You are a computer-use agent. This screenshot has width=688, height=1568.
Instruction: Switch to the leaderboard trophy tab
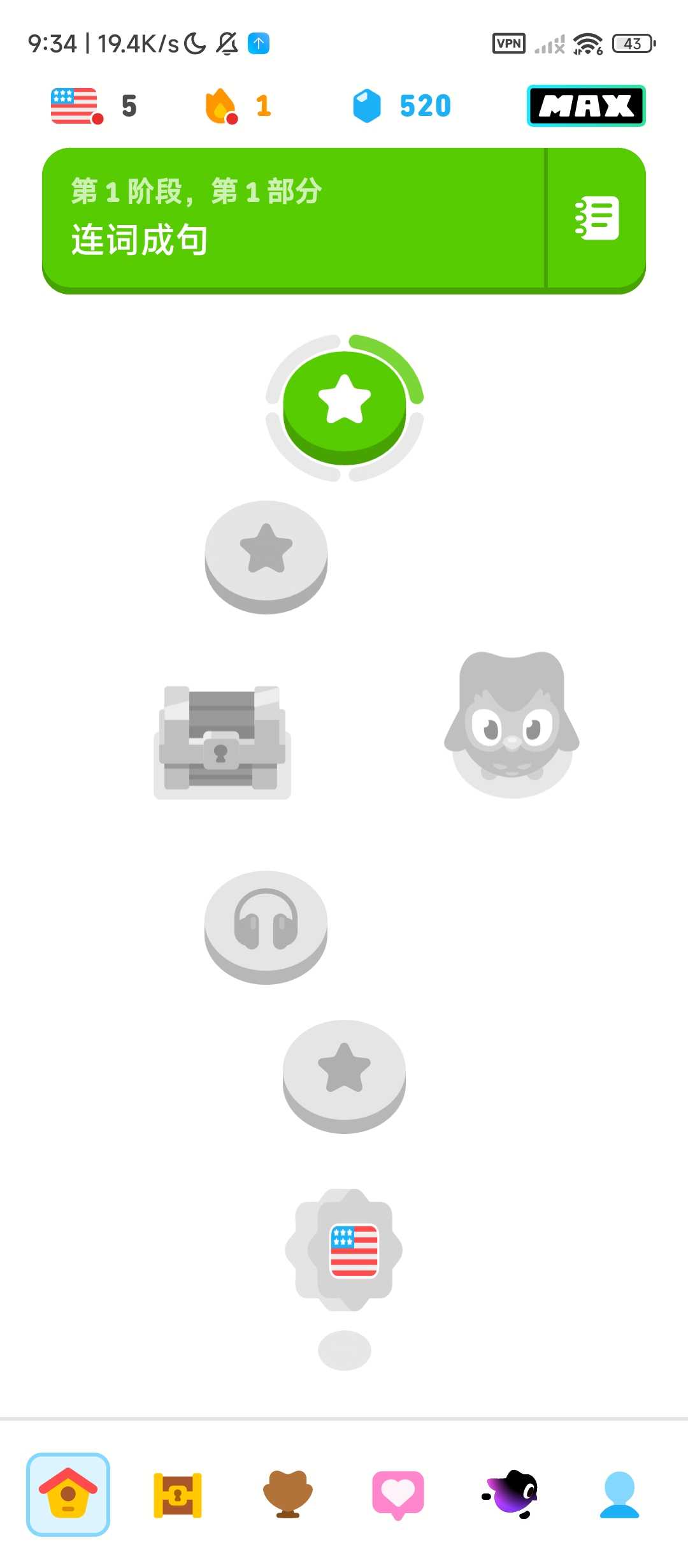point(288,1494)
